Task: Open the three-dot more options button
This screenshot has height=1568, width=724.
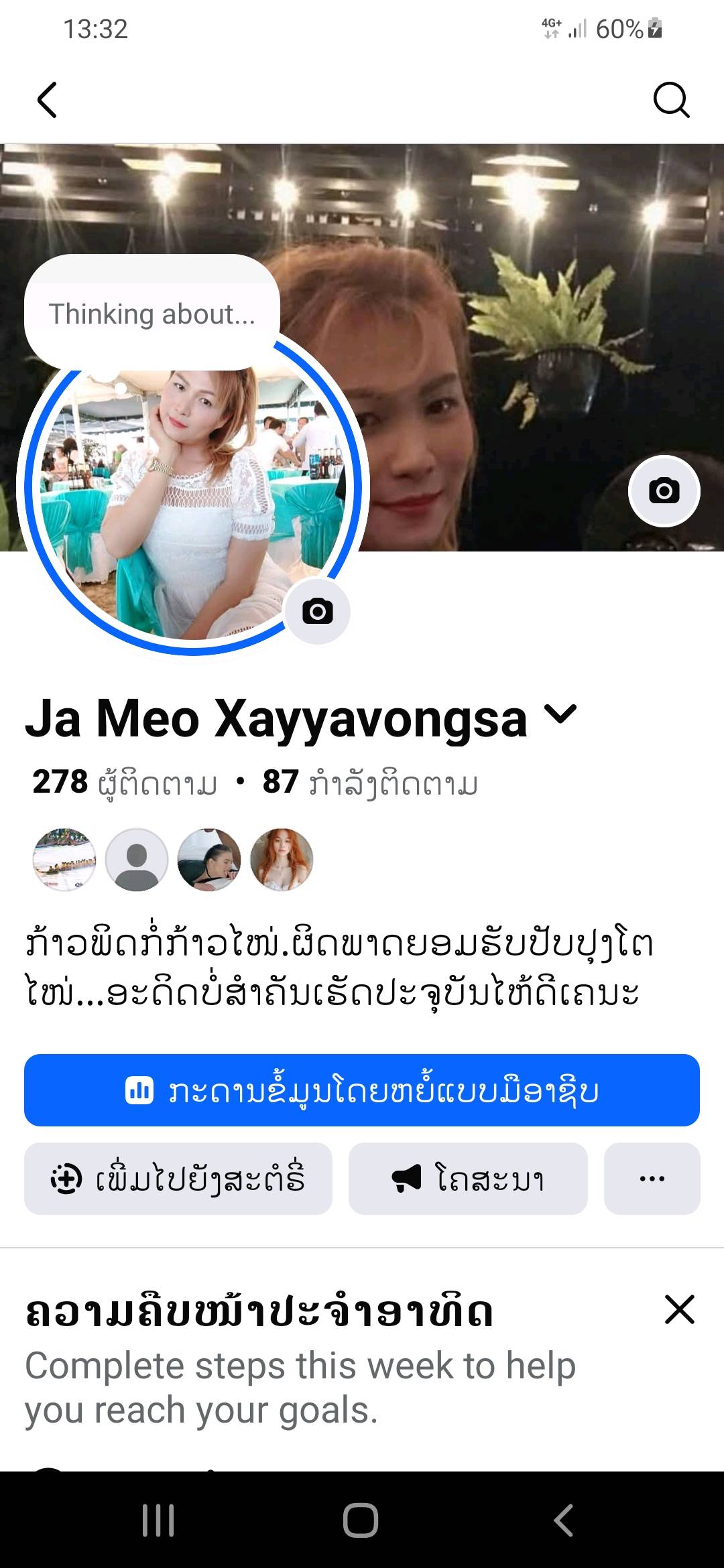Action: pyautogui.click(x=652, y=1179)
